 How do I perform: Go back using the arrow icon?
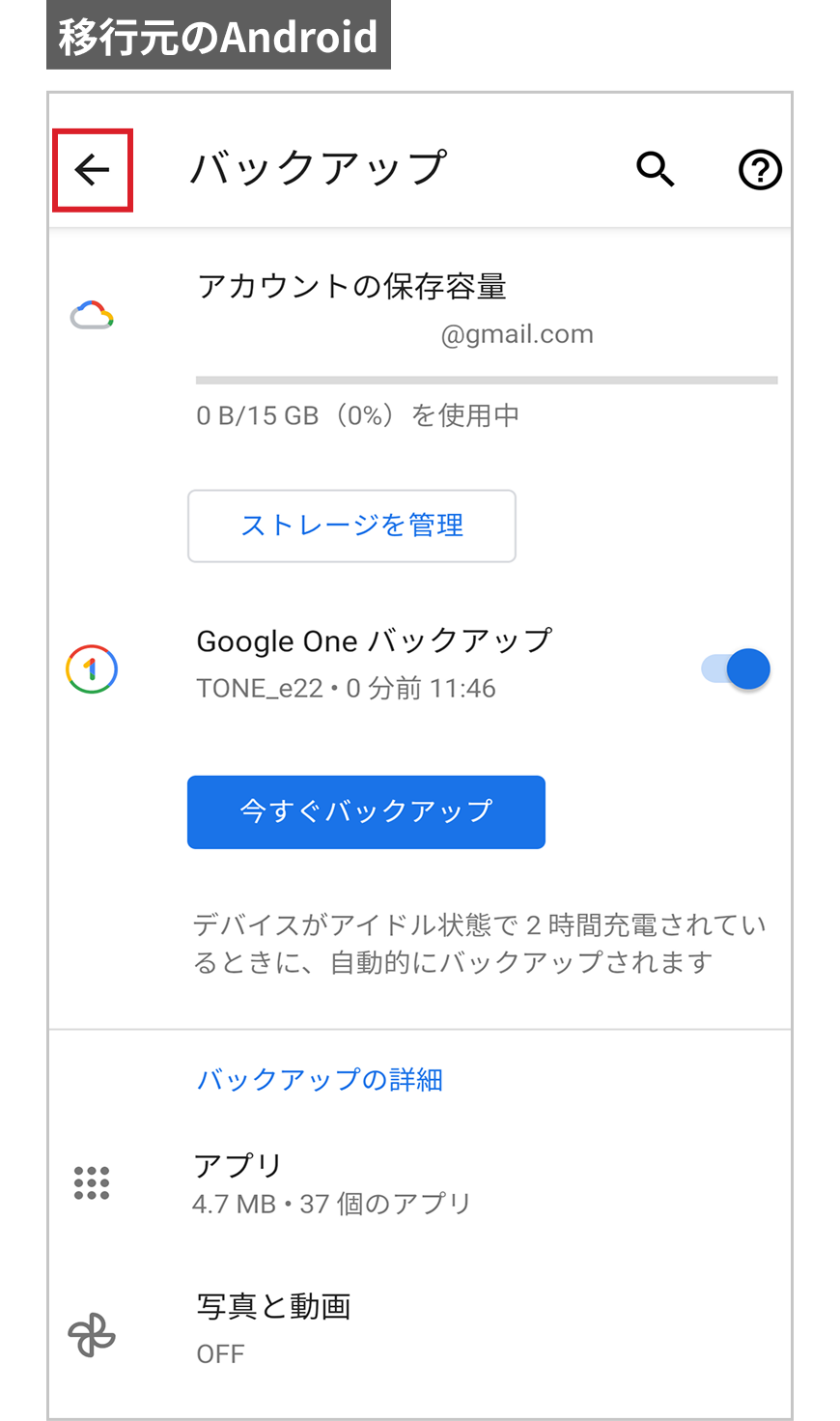(93, 170)
